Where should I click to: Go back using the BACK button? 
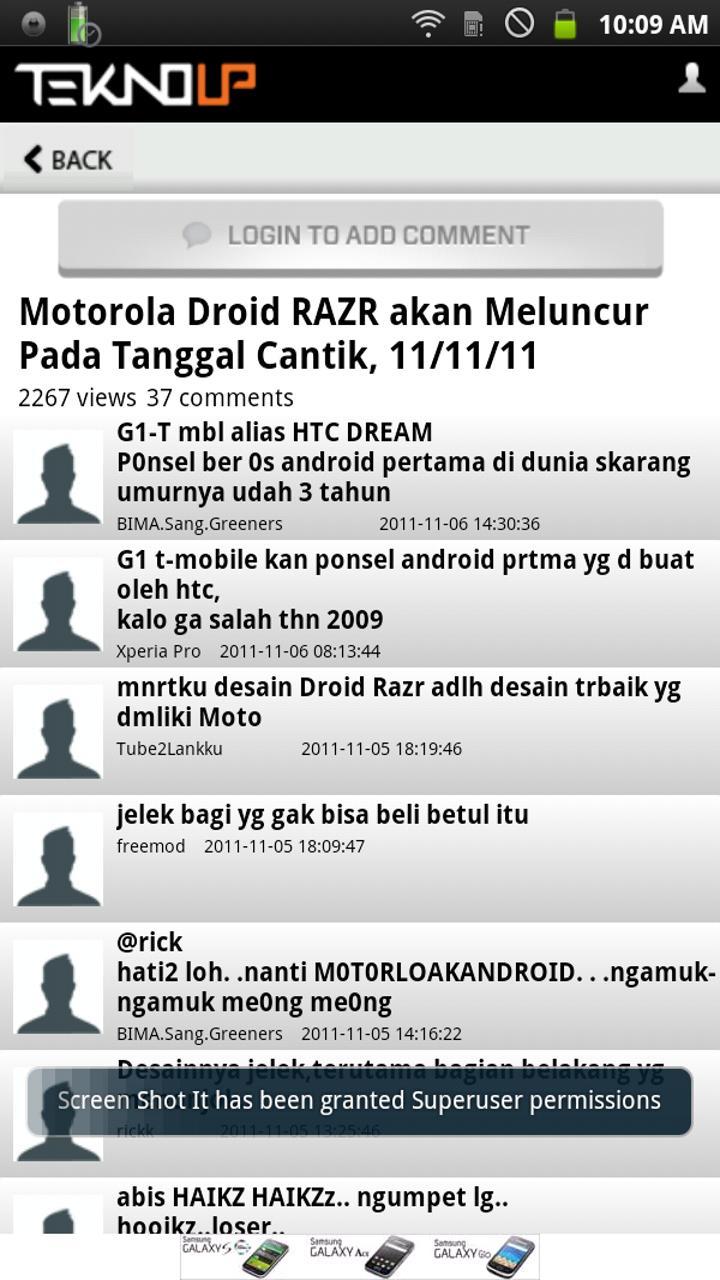coord(68,159)
